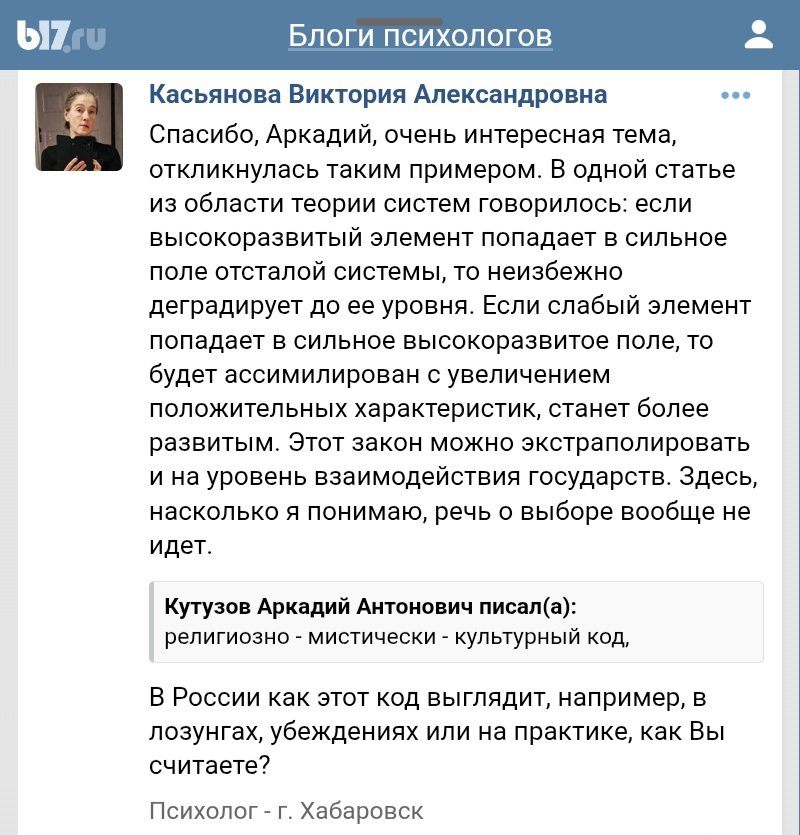
Task: Open the user profile icon
Action: click(759, 36)
